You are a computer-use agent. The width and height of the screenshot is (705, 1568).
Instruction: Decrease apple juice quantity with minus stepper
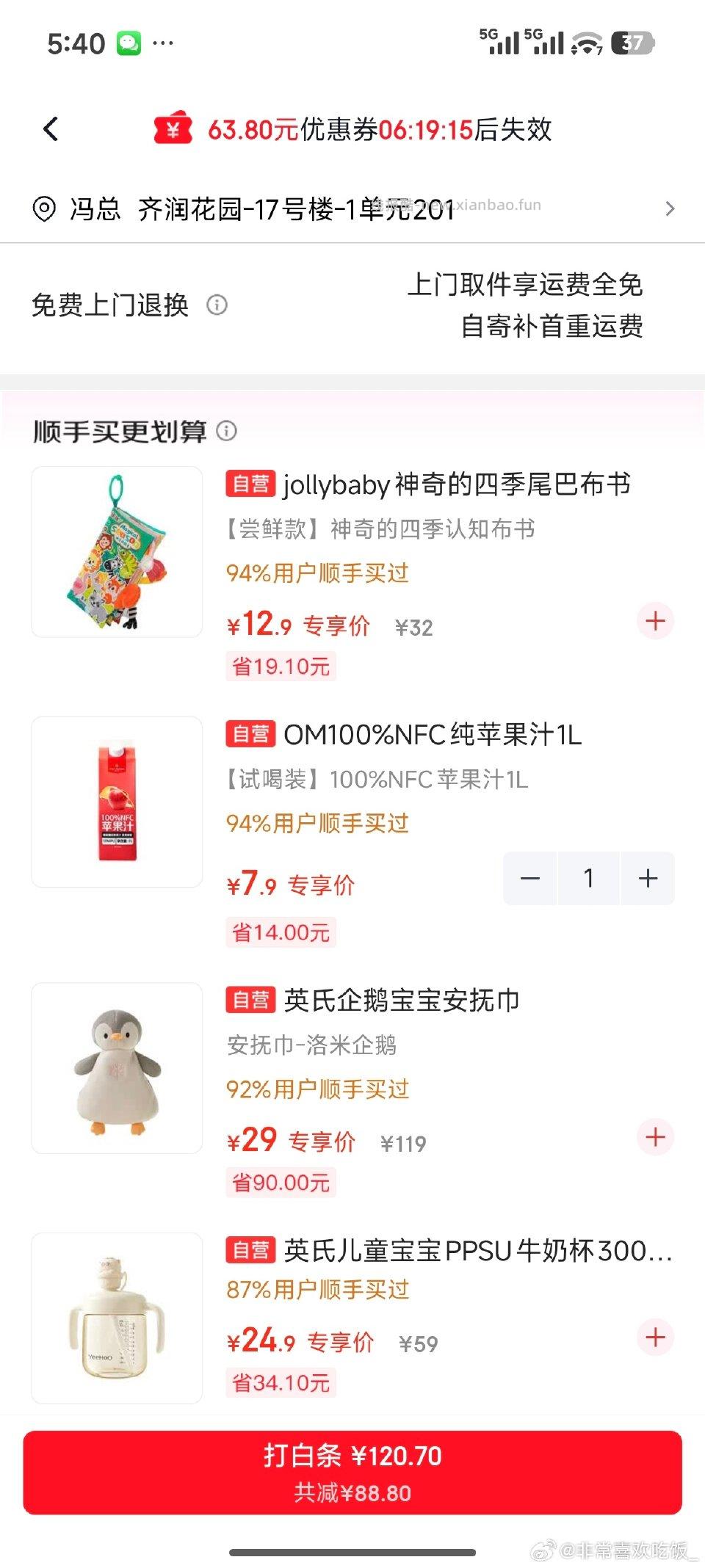[x=530, y=878]
